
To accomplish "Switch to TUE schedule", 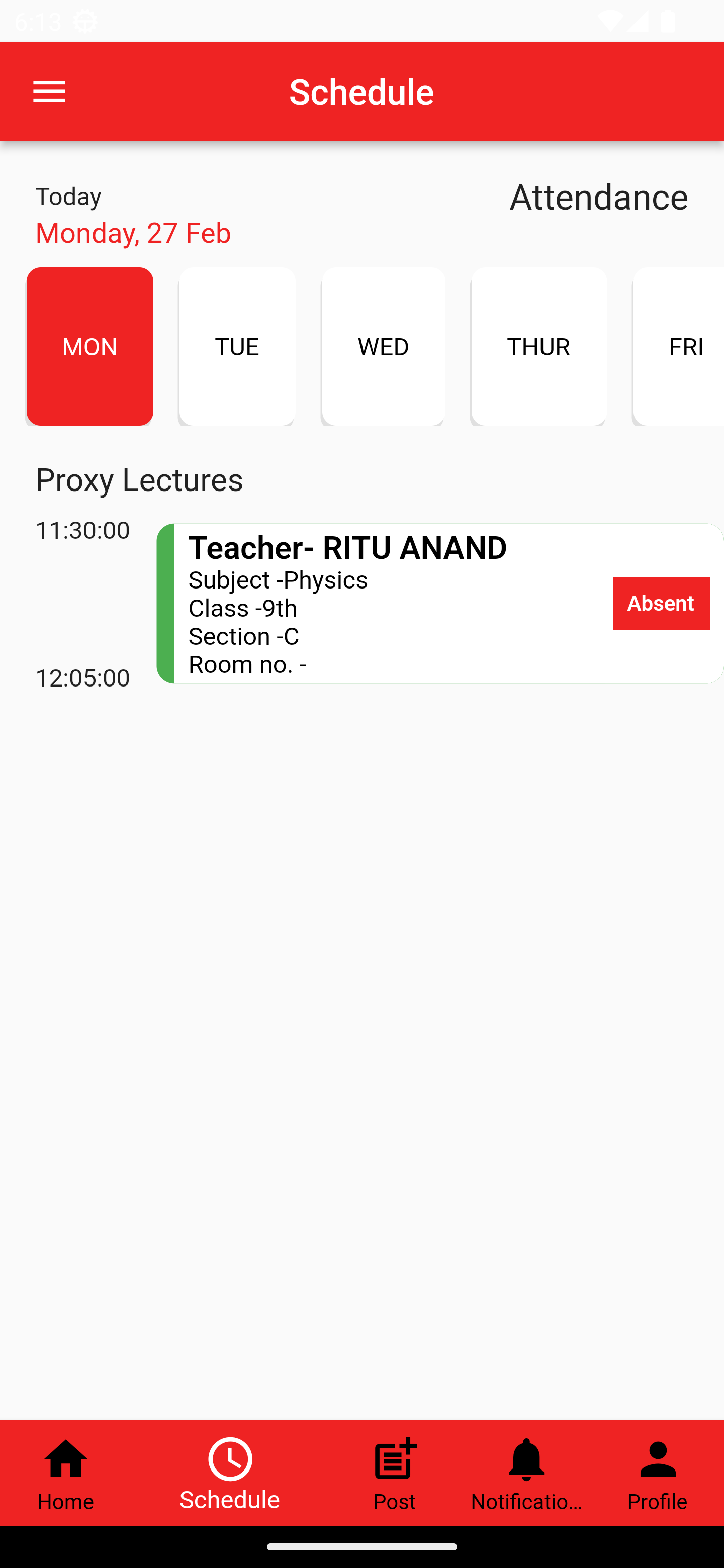I will [x=237, y=346].
